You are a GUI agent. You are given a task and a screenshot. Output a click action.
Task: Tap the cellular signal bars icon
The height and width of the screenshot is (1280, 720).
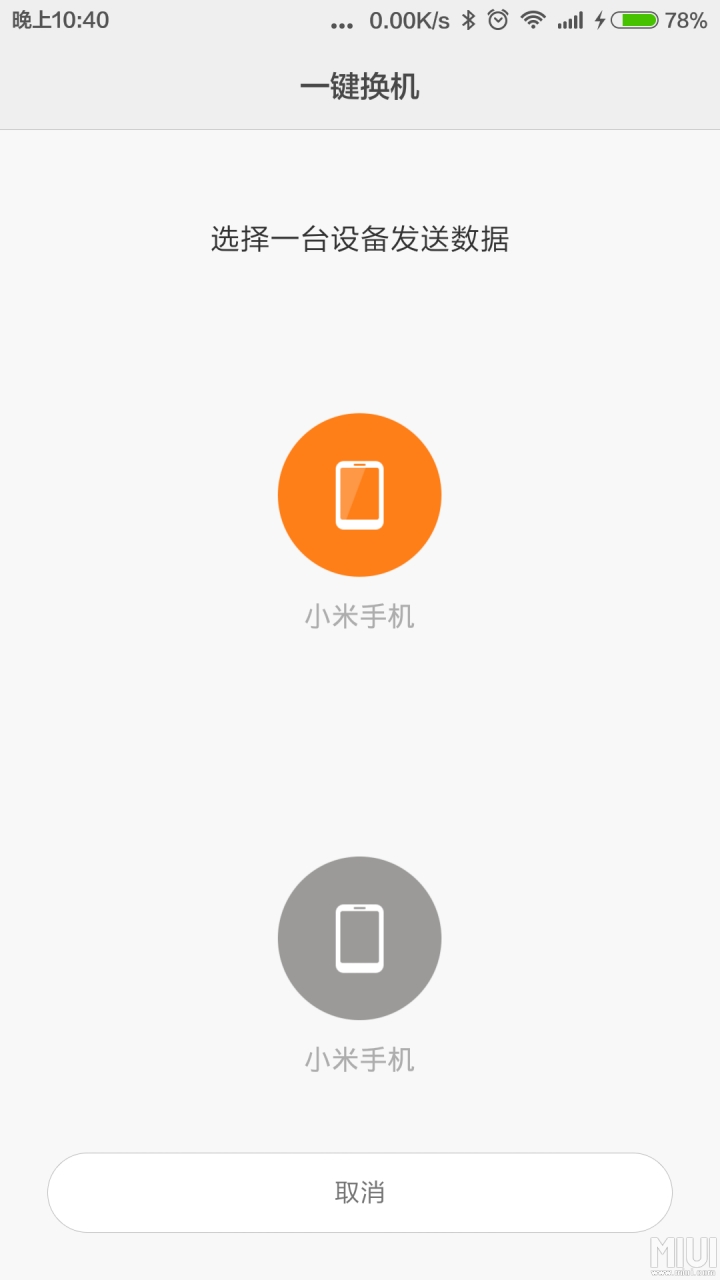[x=570, y=18]
